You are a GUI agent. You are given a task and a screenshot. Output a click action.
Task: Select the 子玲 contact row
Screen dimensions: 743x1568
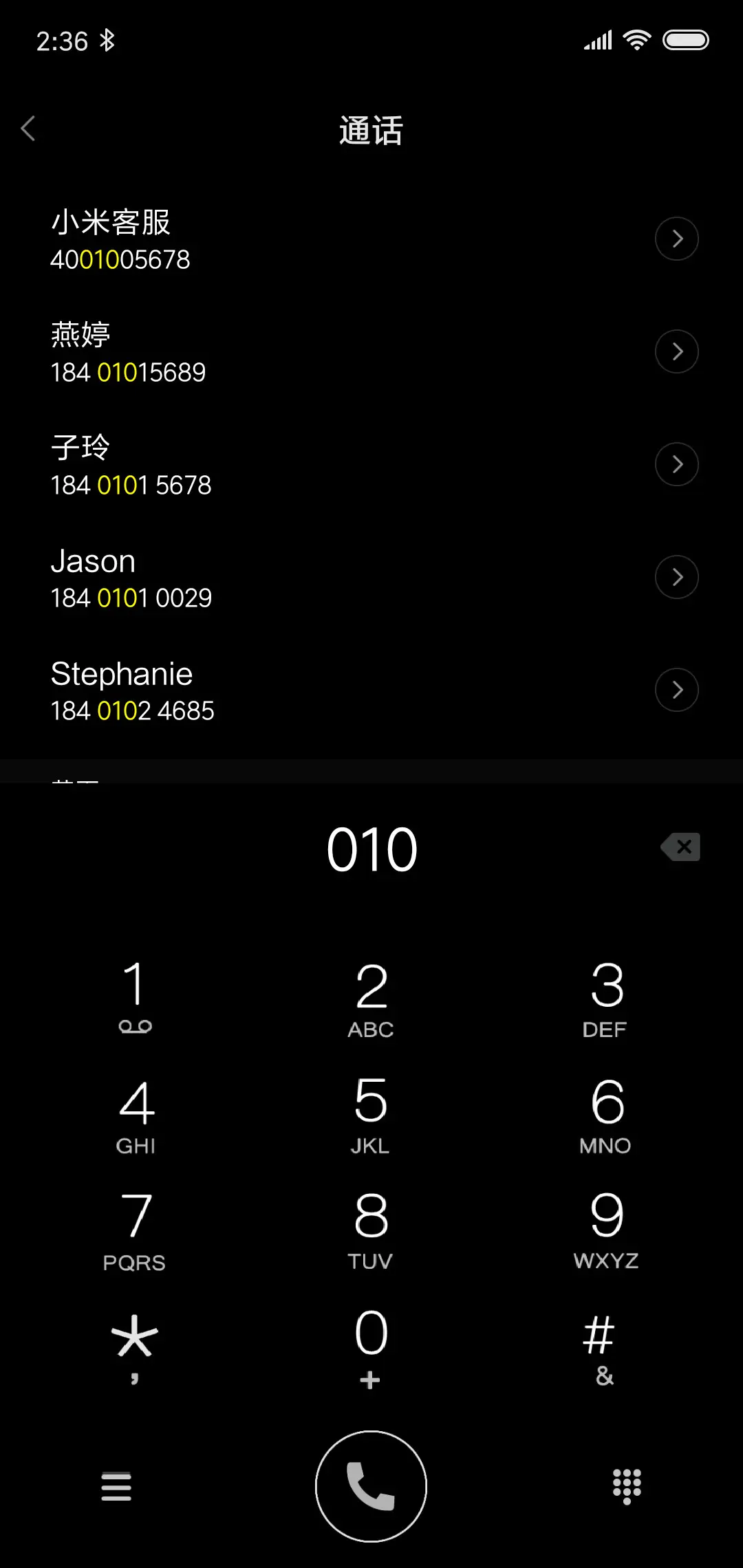coord(275,465)
